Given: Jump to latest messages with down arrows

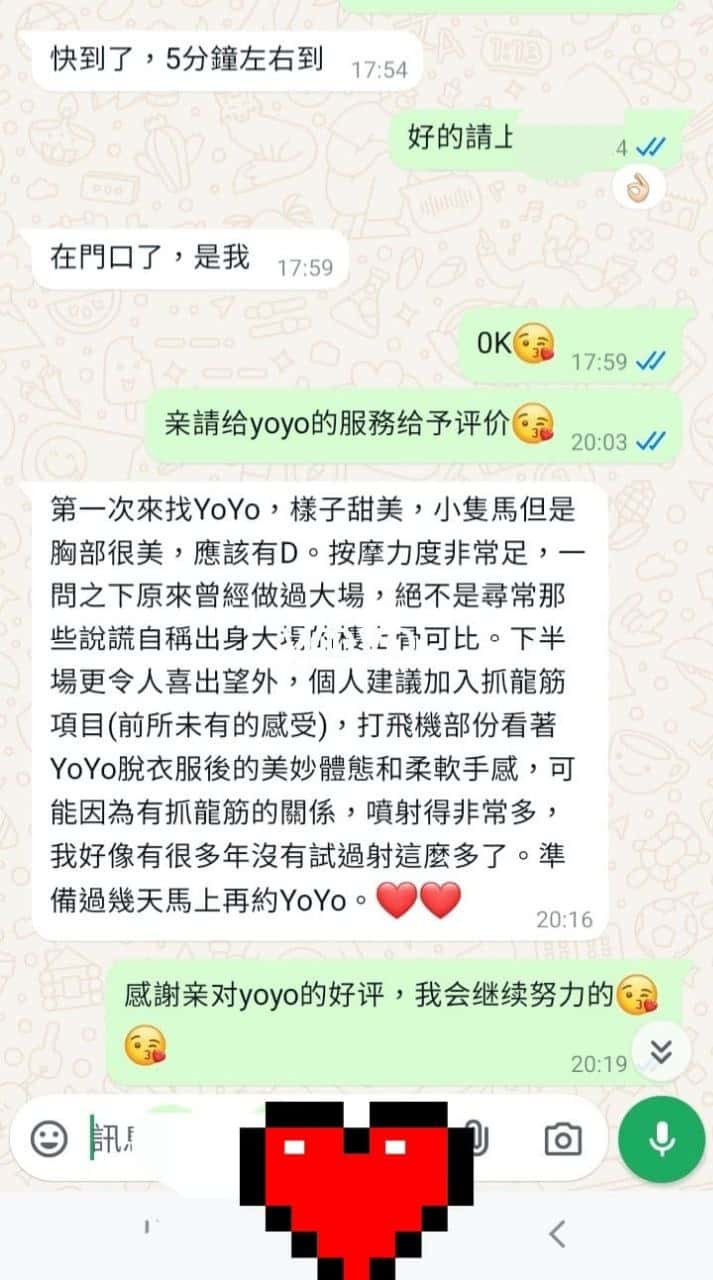Looking at the screenshot, I should pyautogui.click(x=660, y=1051).
